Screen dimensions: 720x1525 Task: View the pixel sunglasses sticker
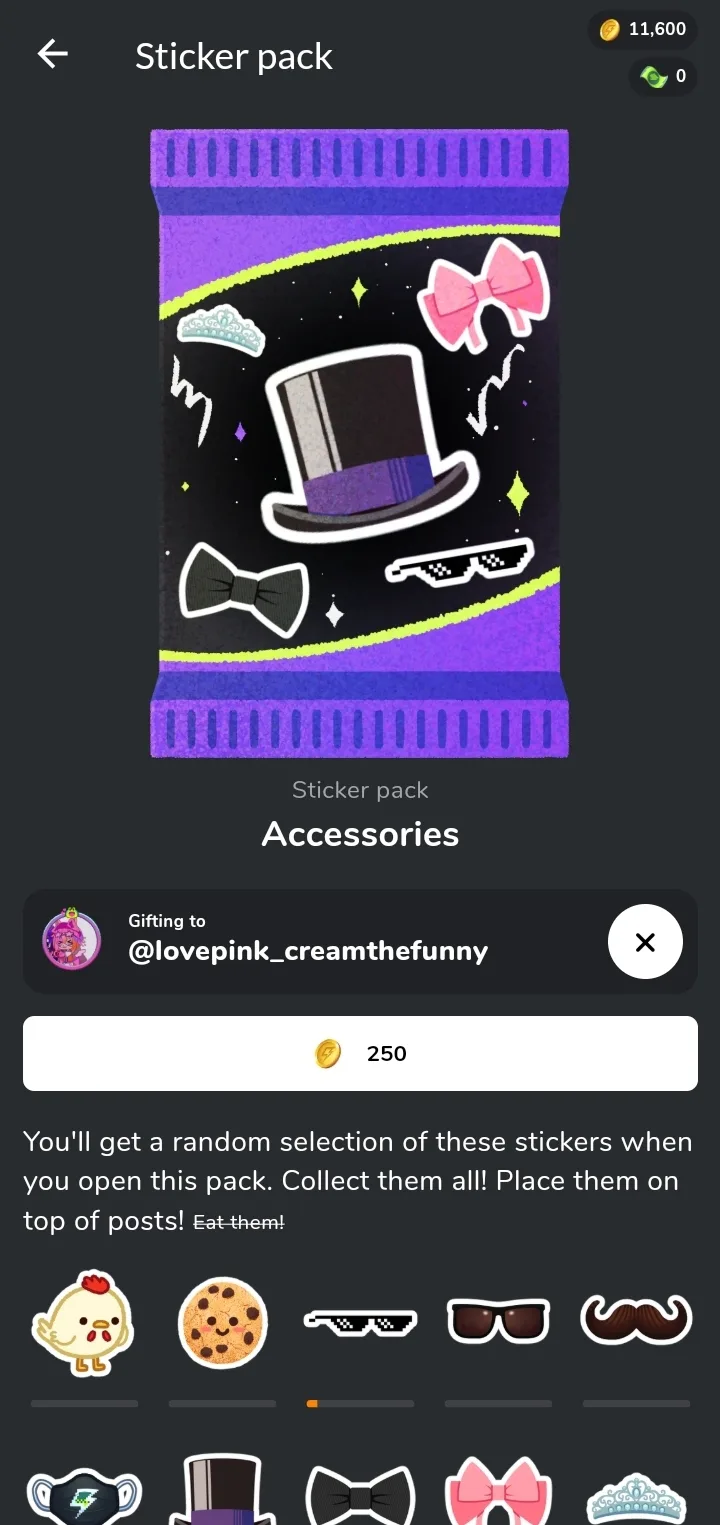click(x=360, y=1323)
